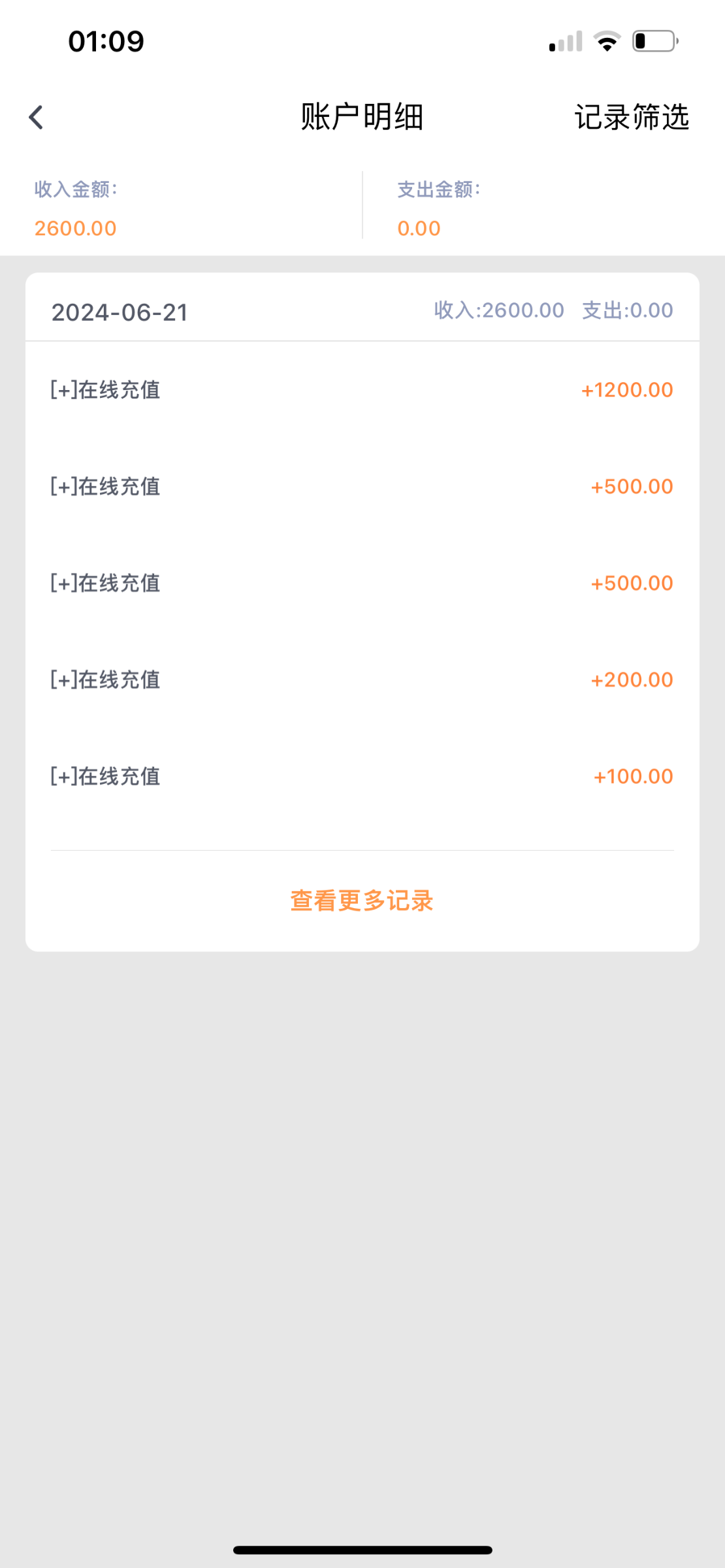This screenshot has height=1568, width=725.
Task: Tap 收入:2600.00 in the date row
Action: point(498,310)
